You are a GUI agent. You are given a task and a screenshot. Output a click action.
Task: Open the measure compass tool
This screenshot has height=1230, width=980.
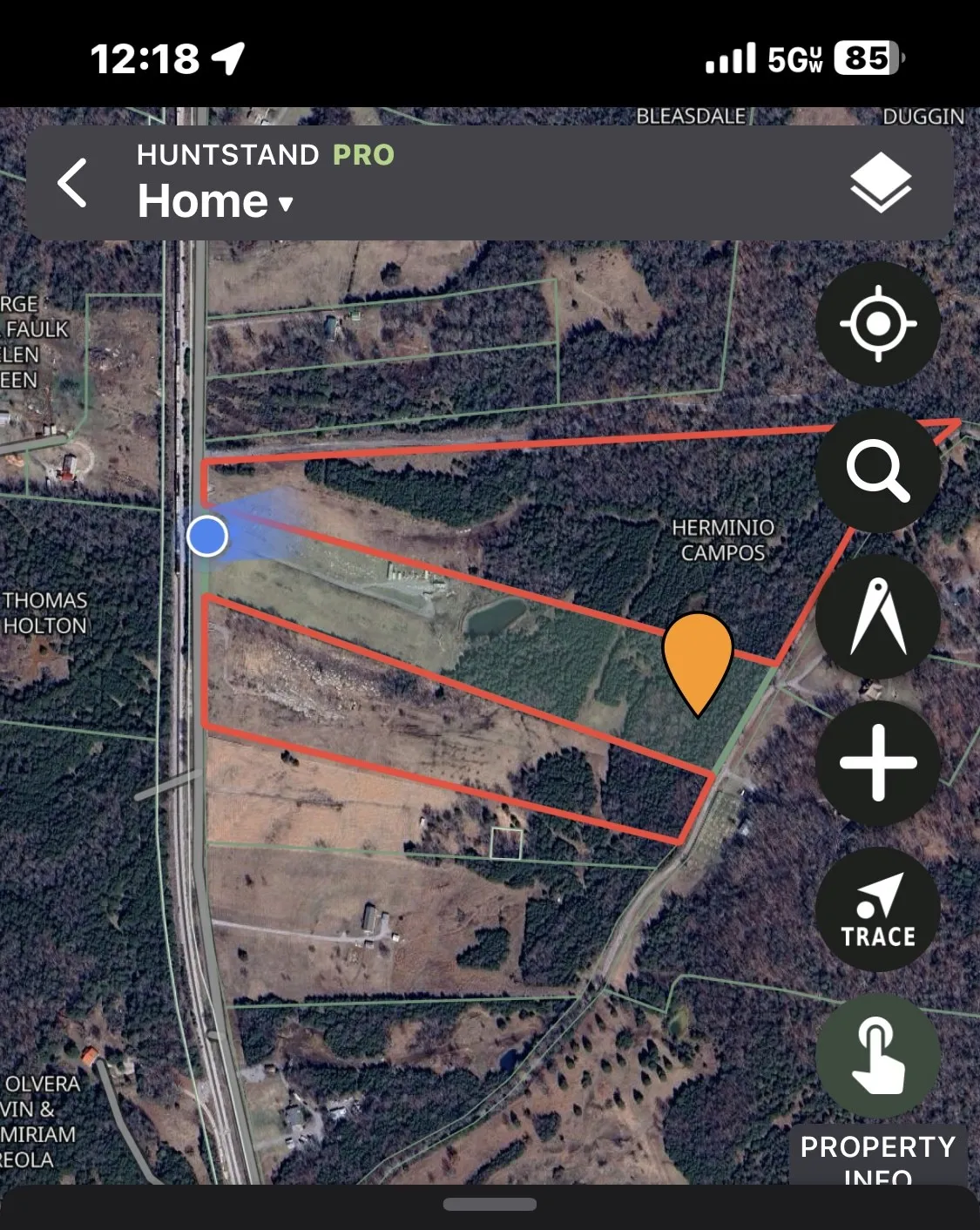tap(877, 617)
